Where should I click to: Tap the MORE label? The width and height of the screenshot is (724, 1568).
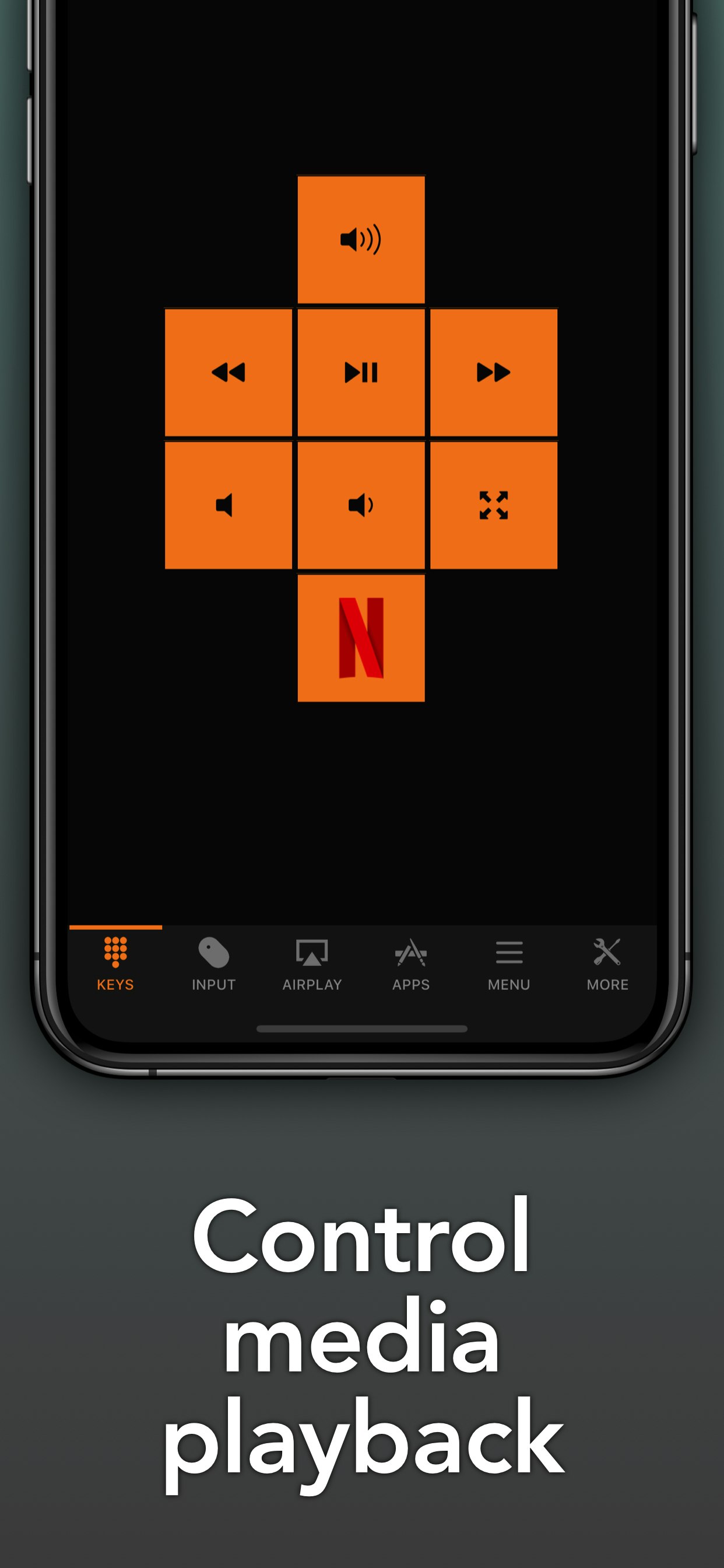[x=607, y=984]
